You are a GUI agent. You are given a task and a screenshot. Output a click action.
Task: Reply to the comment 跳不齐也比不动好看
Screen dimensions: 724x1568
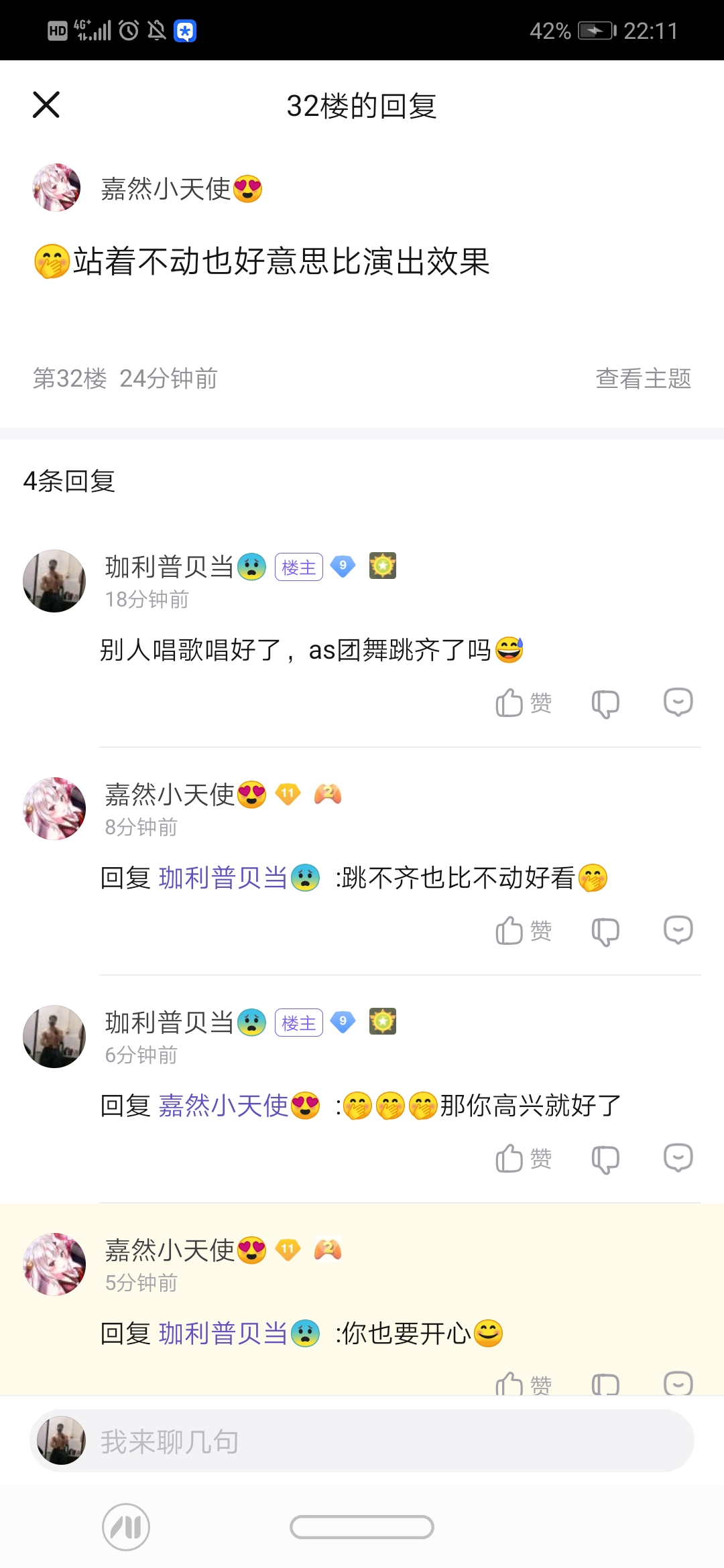click(678, 930)
